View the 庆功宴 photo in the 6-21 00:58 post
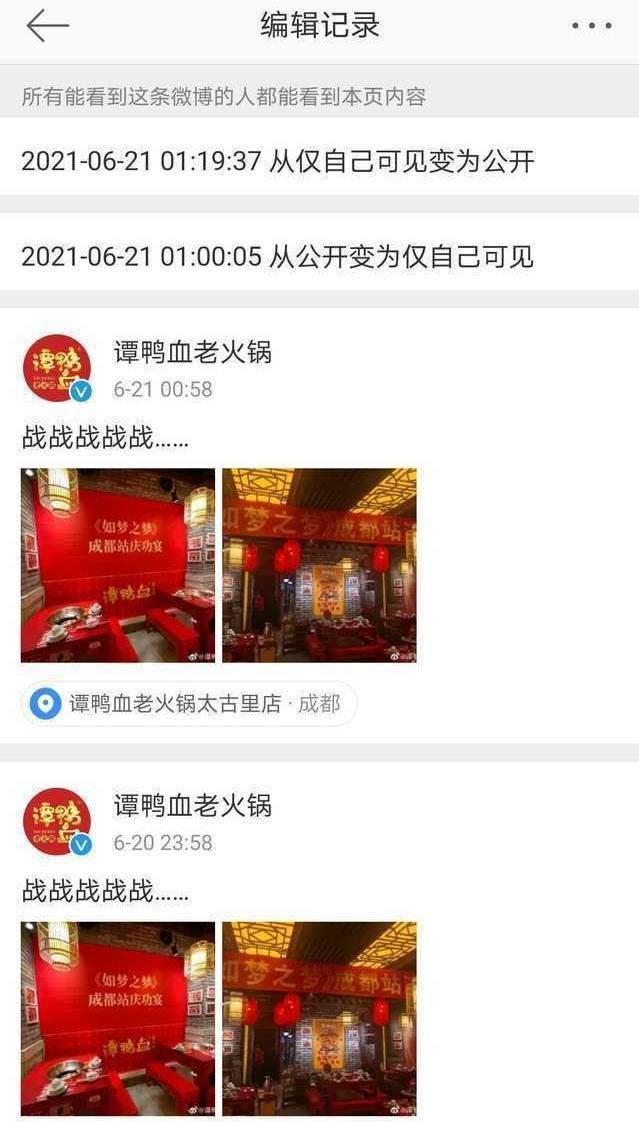 coord(118,565)
